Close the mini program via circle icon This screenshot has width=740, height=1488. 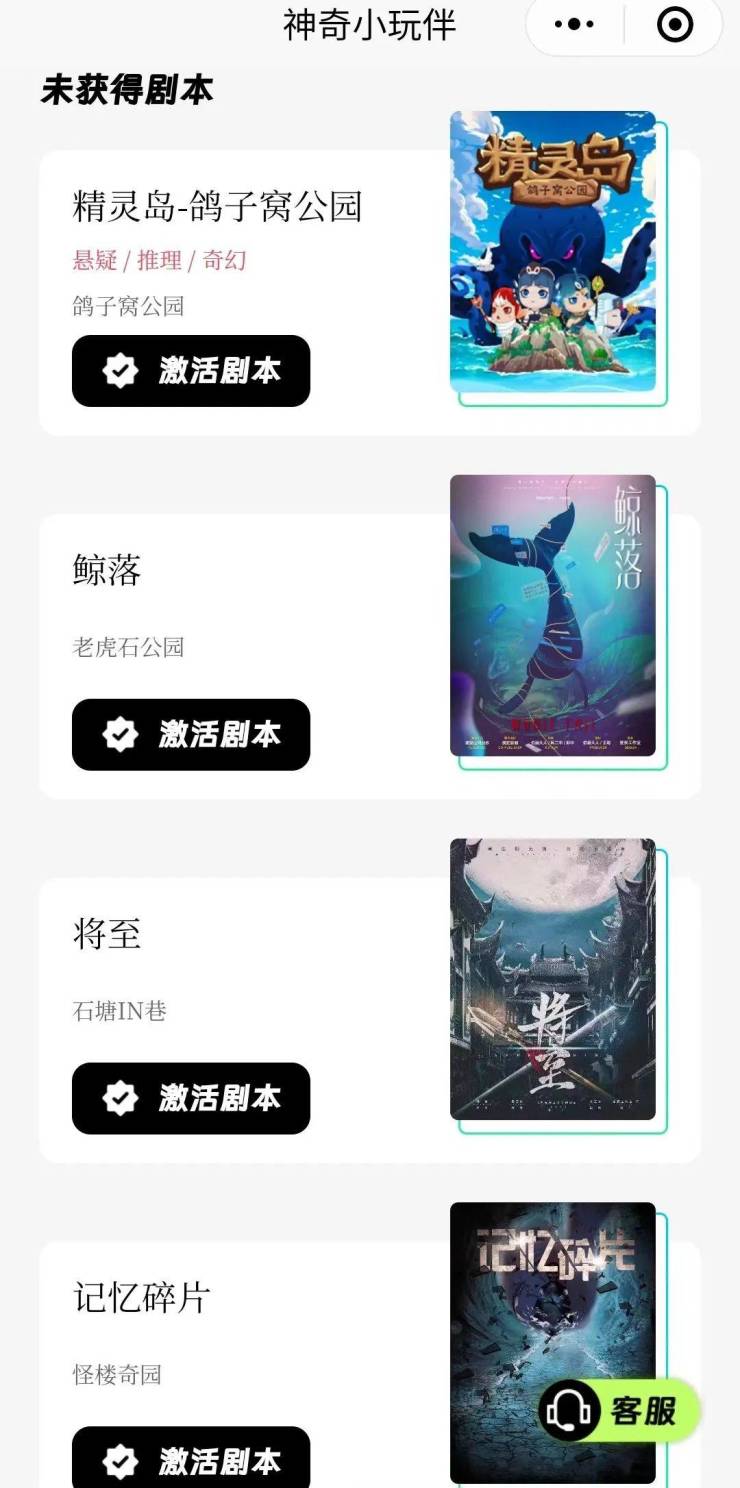coord(675,24)
